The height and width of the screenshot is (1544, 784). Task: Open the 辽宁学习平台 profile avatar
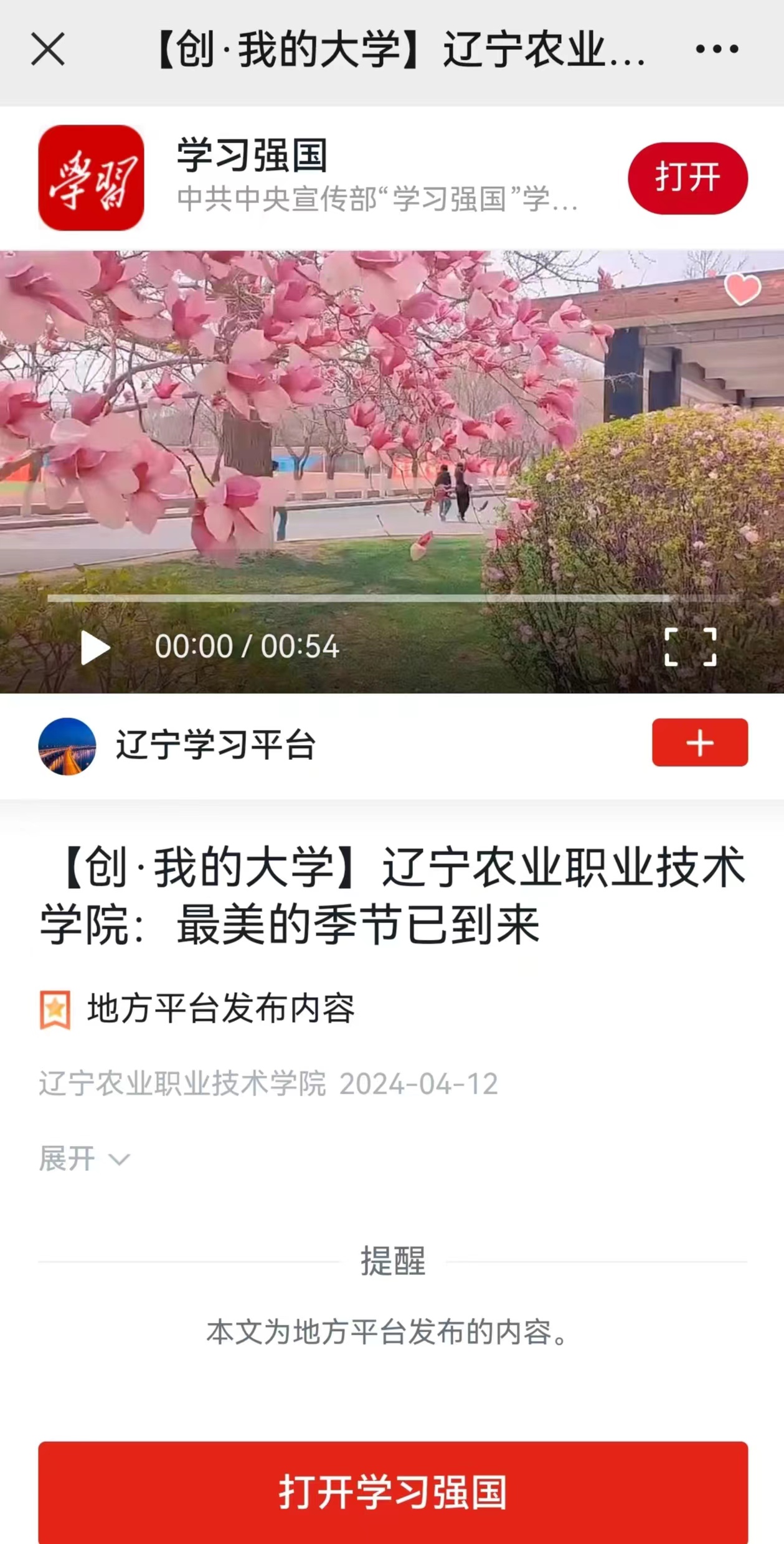(x=67, y=746)
